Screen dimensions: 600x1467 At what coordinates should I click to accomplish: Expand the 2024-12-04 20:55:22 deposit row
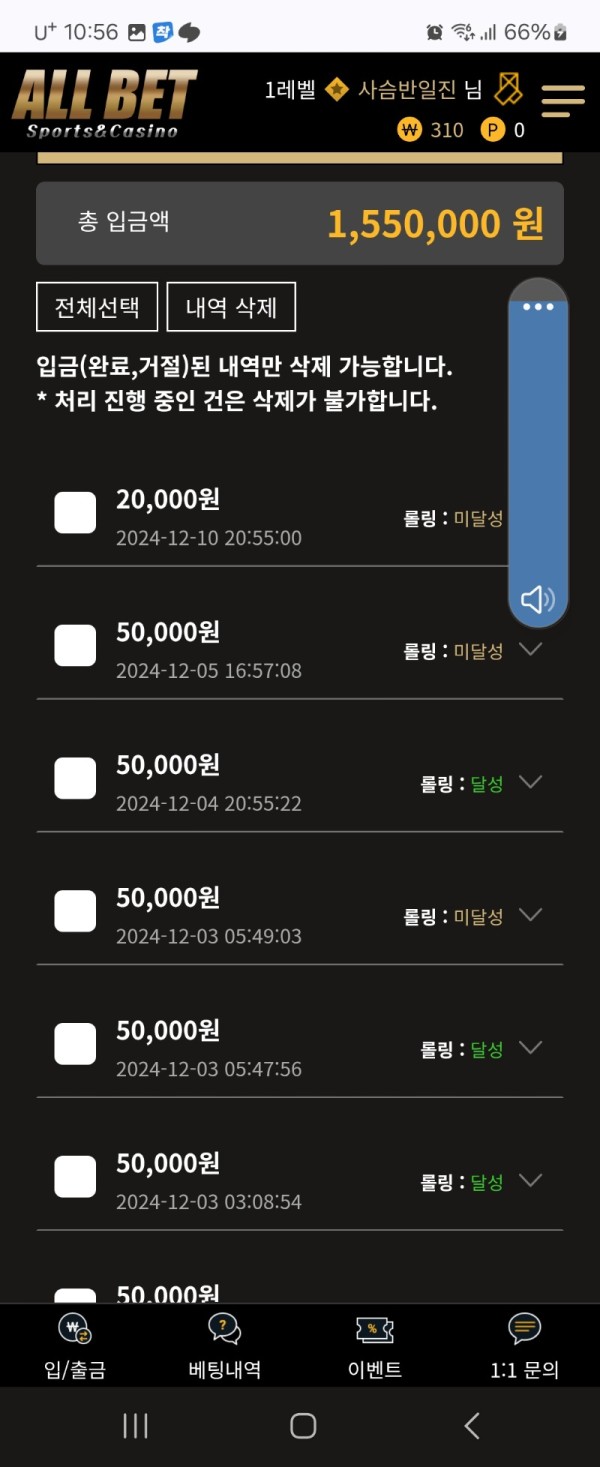(531, 782)
